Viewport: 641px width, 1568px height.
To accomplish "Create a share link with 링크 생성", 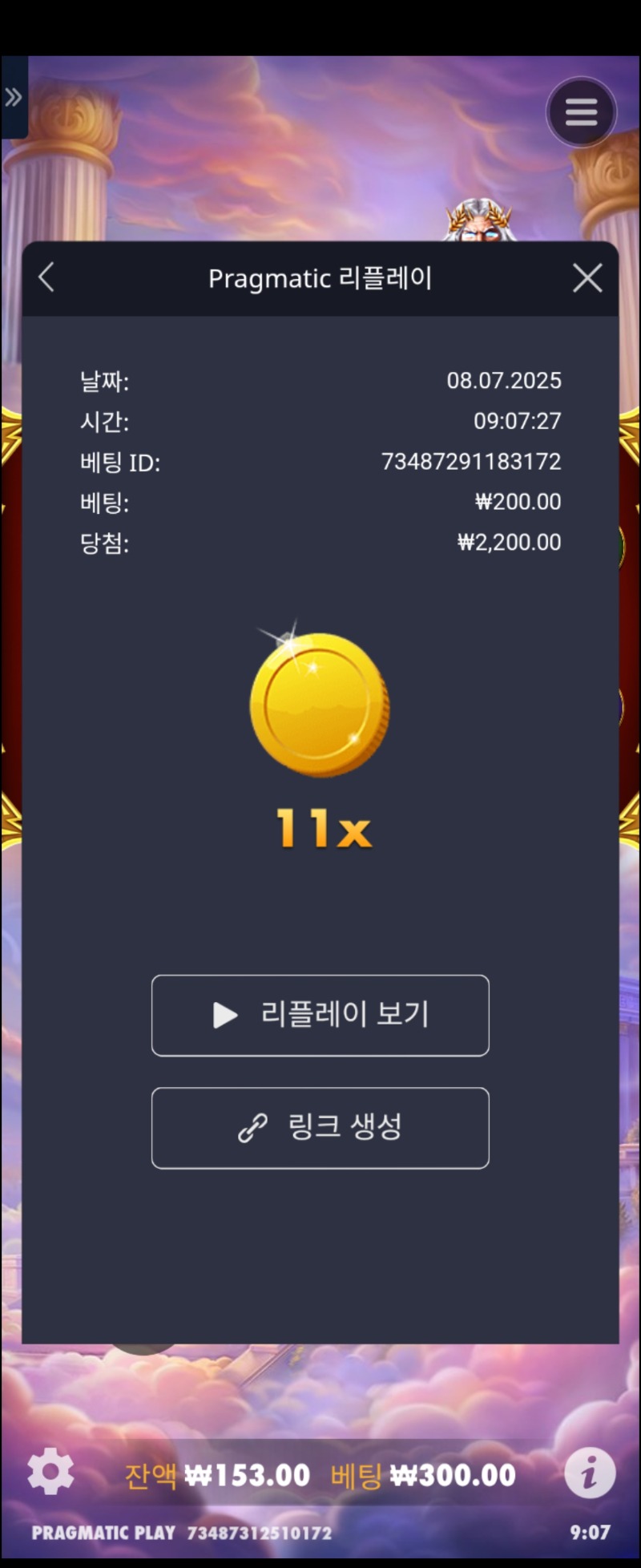I will [320, 1127].
